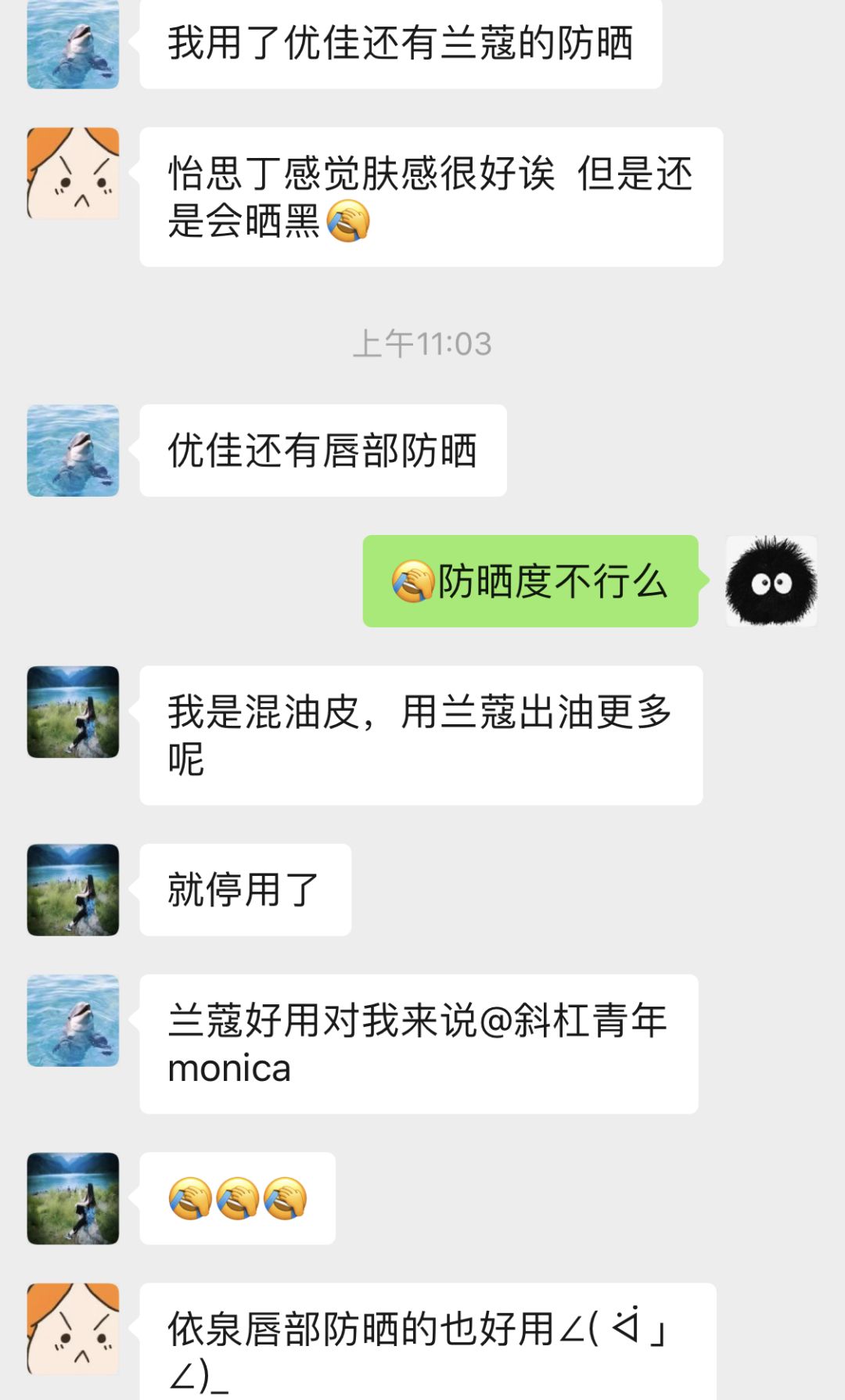This screenshot has width=845, height=1400.
Task: Open dolphin avatar beside 兰蔻好用对我来说 message
Action: 73,1021
